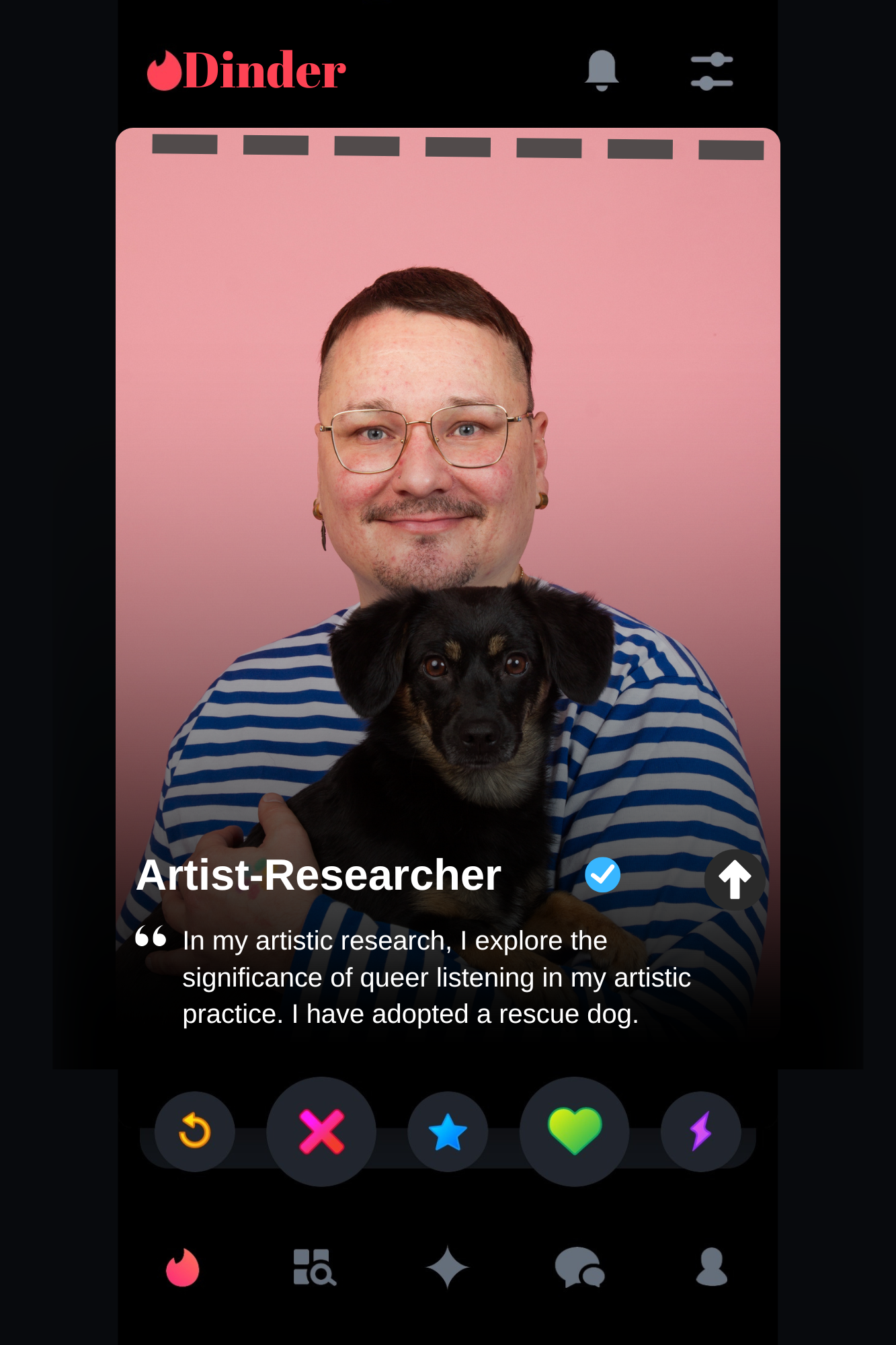Like this profile with the green heart
The width and height of the screenshot is (896, 1345).
[575, 1131]
